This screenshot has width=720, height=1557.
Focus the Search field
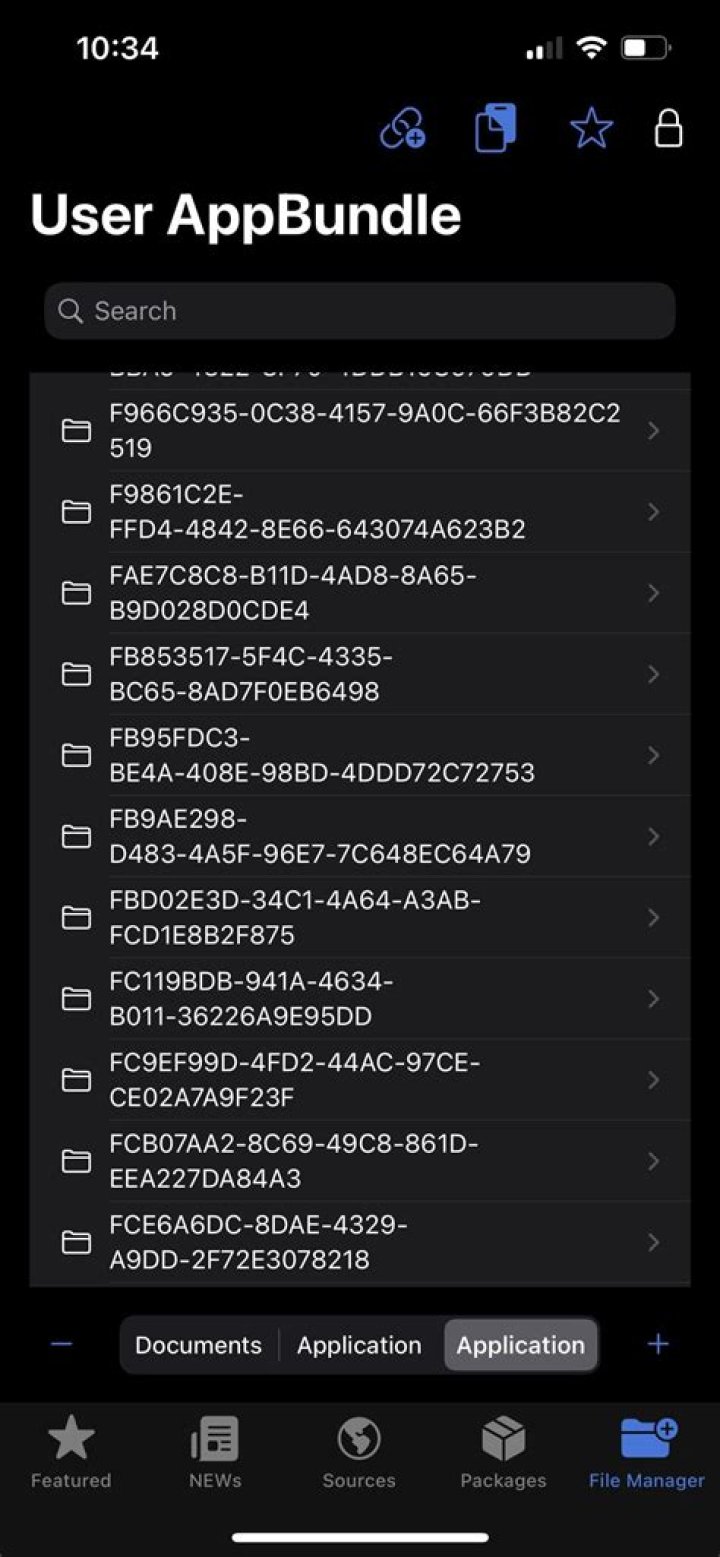coord(360,311)
